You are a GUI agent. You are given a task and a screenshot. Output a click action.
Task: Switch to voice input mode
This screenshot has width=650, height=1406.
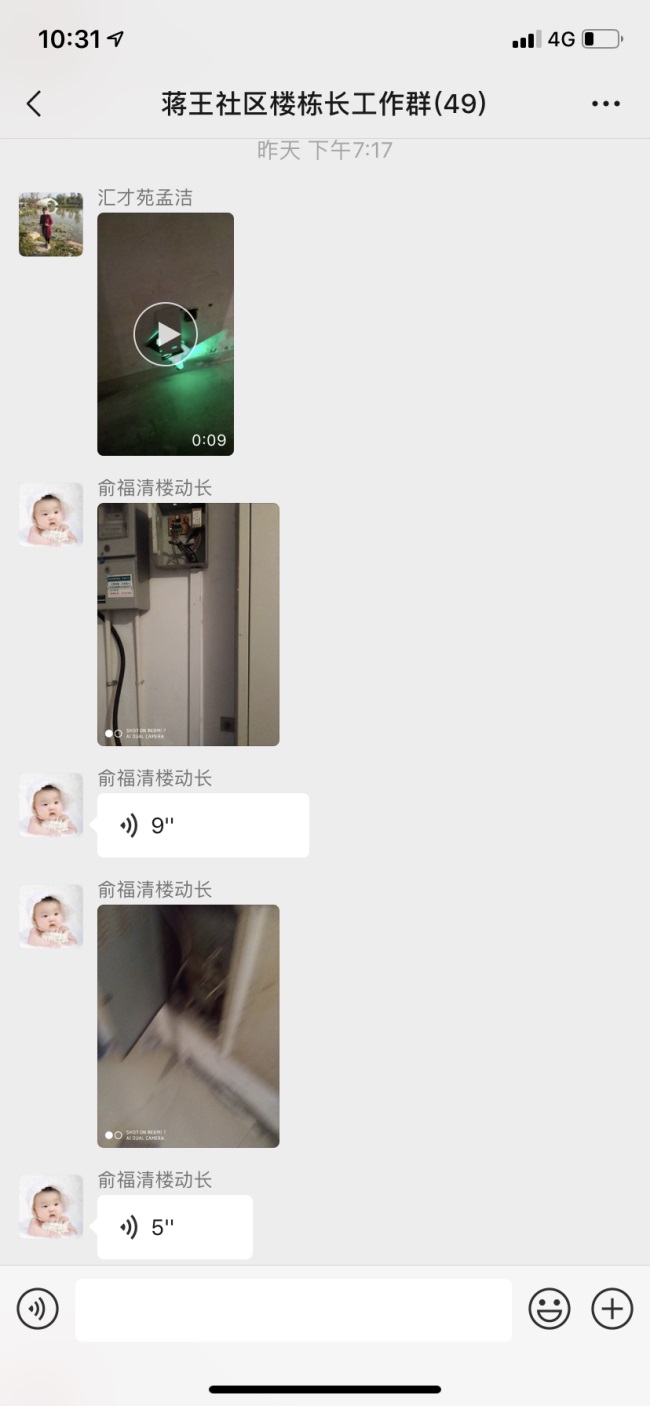click(x=38, y=1308)
